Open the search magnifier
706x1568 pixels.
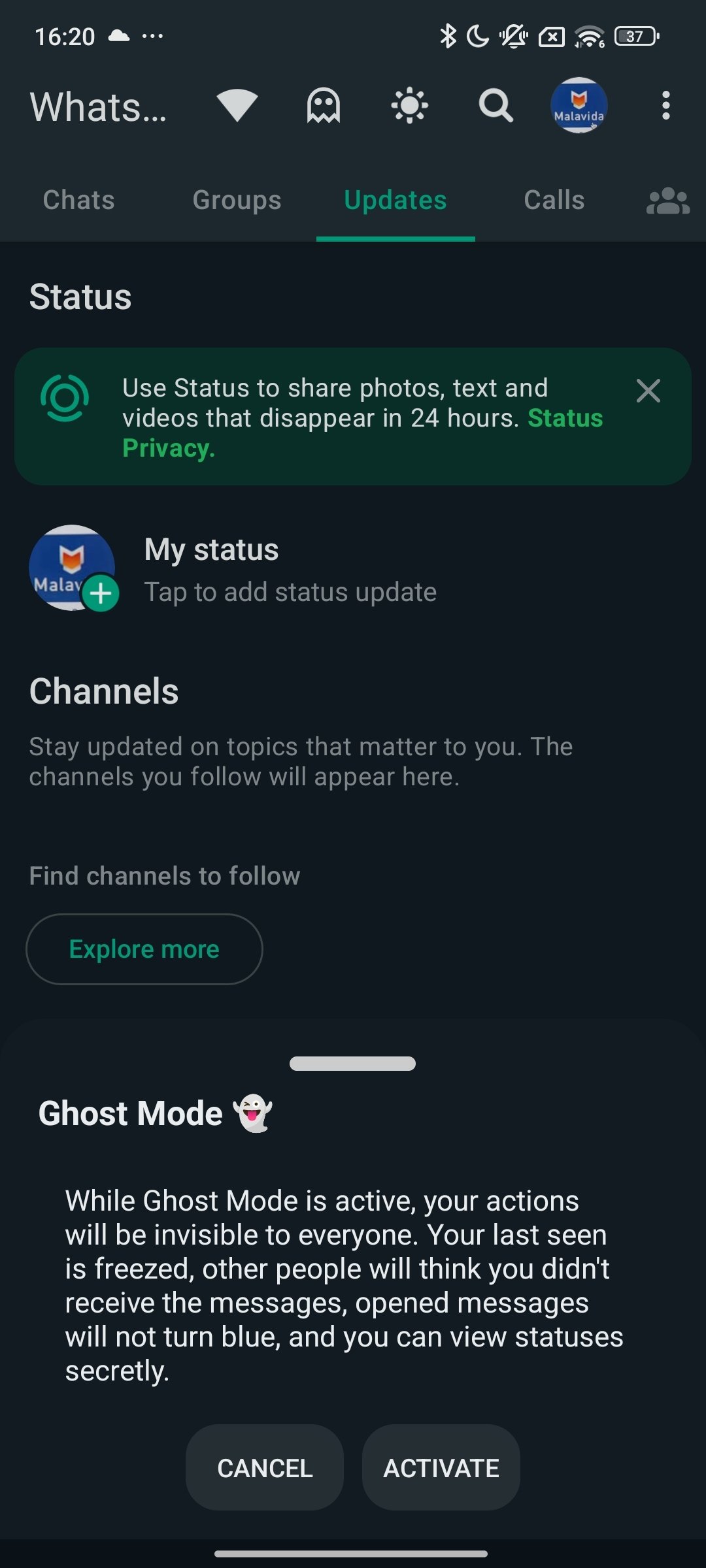point(496,106)
